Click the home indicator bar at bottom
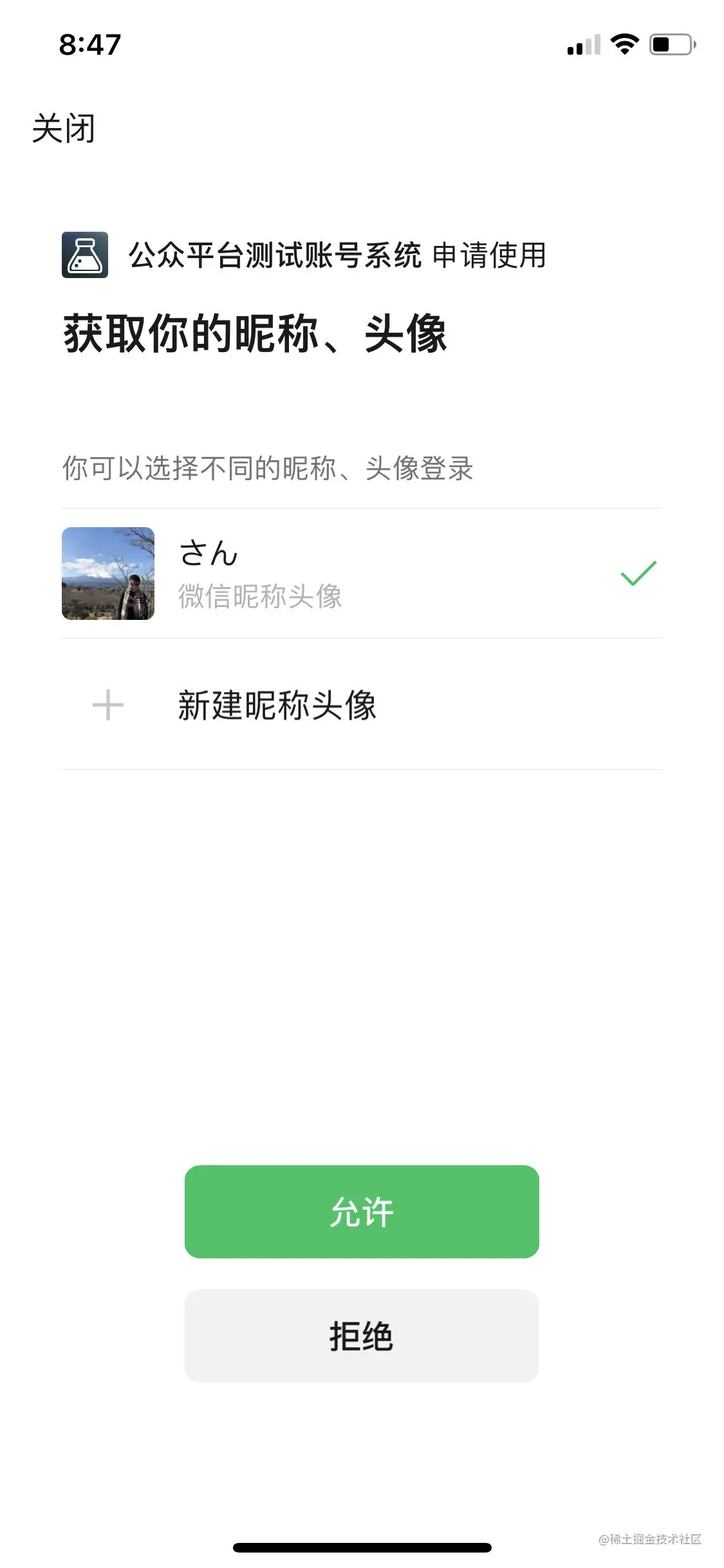 point(362,1548)
